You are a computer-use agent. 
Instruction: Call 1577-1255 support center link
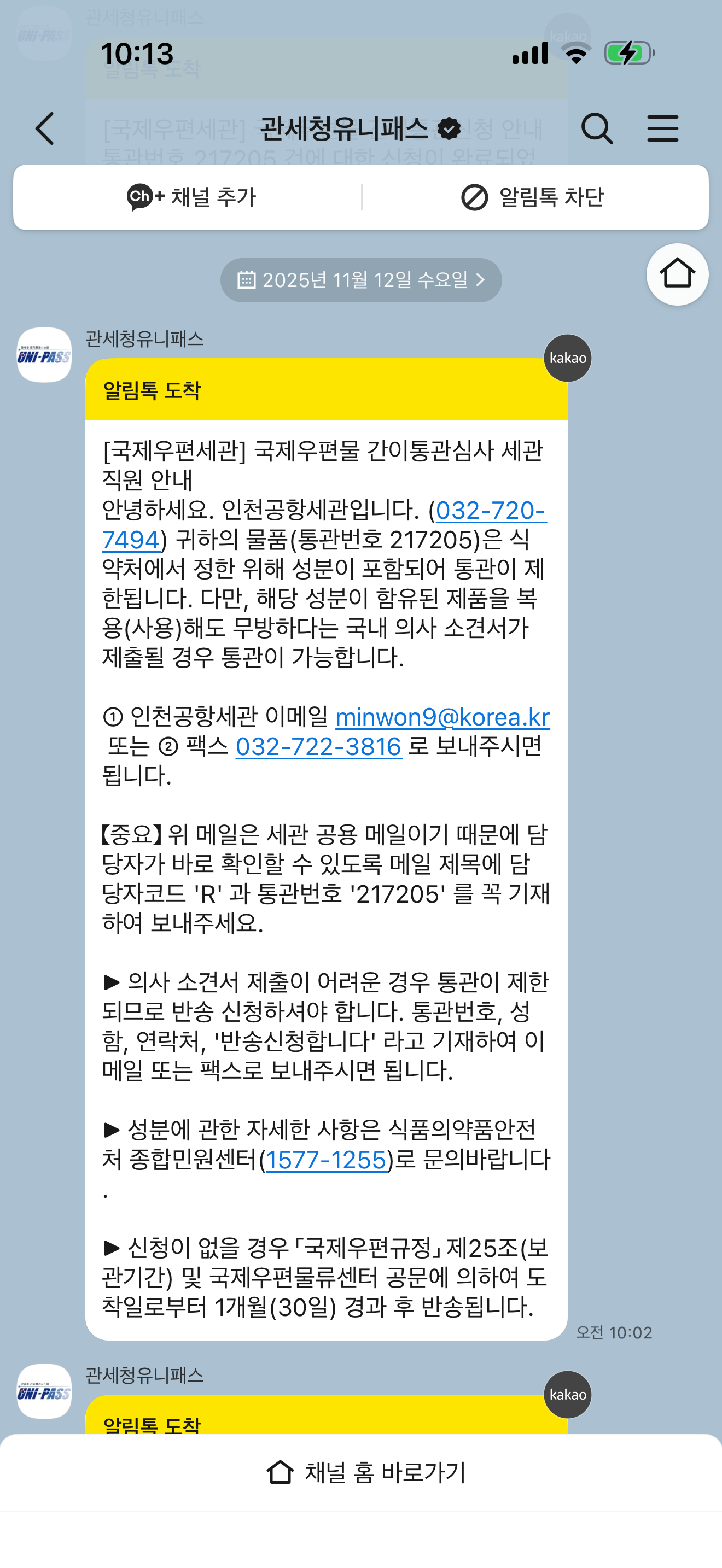(327, 1160)
